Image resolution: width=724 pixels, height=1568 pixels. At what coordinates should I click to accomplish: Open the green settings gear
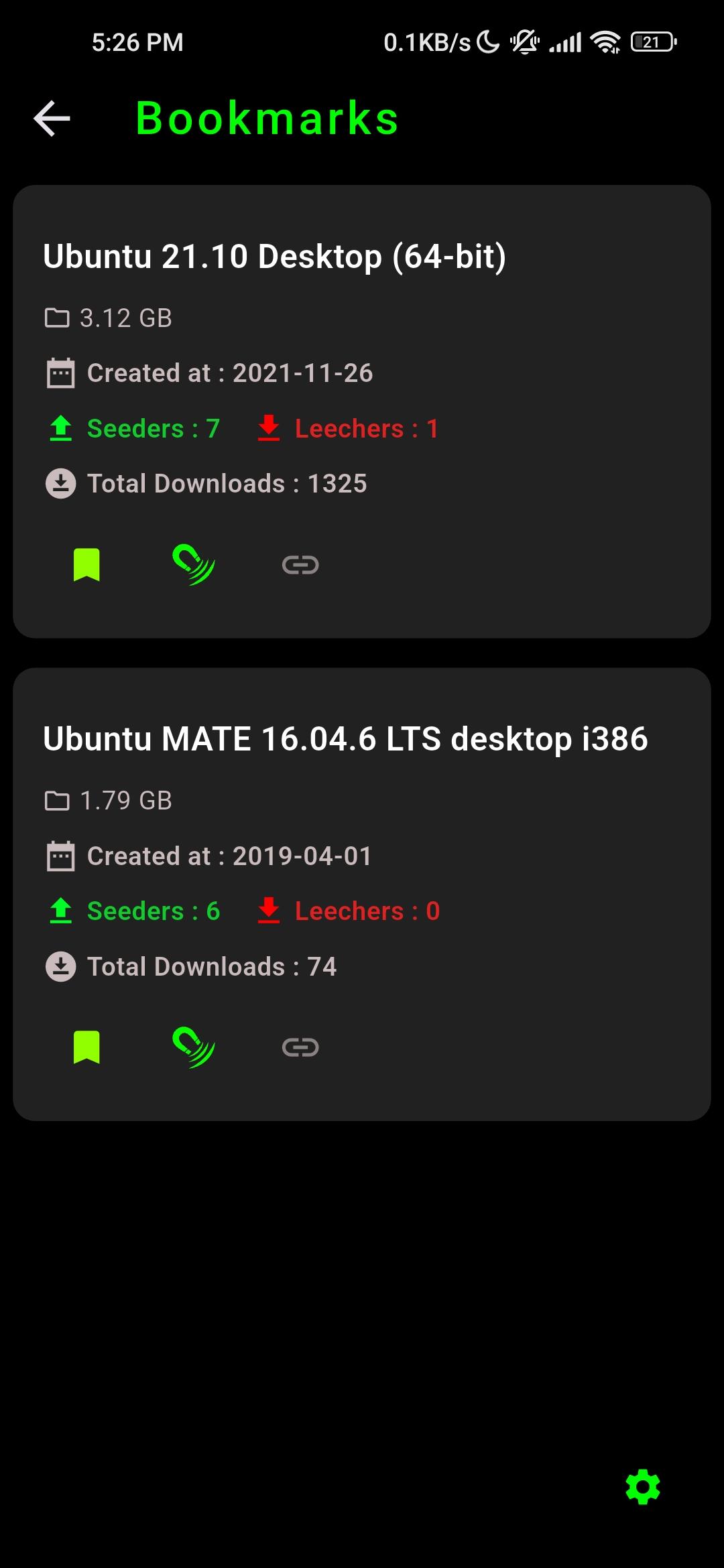click(642, 1487)
